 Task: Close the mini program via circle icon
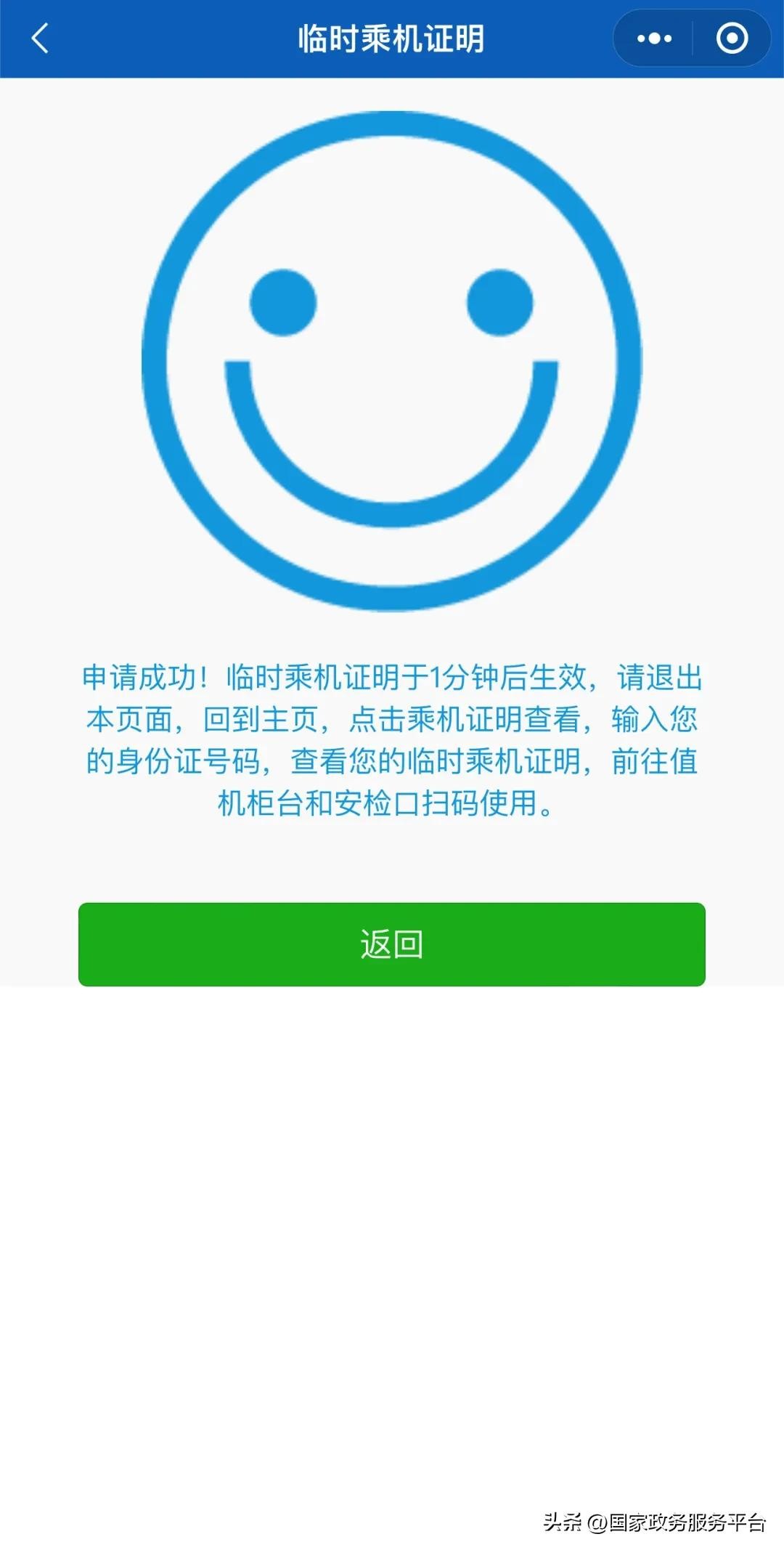(732, 38)
